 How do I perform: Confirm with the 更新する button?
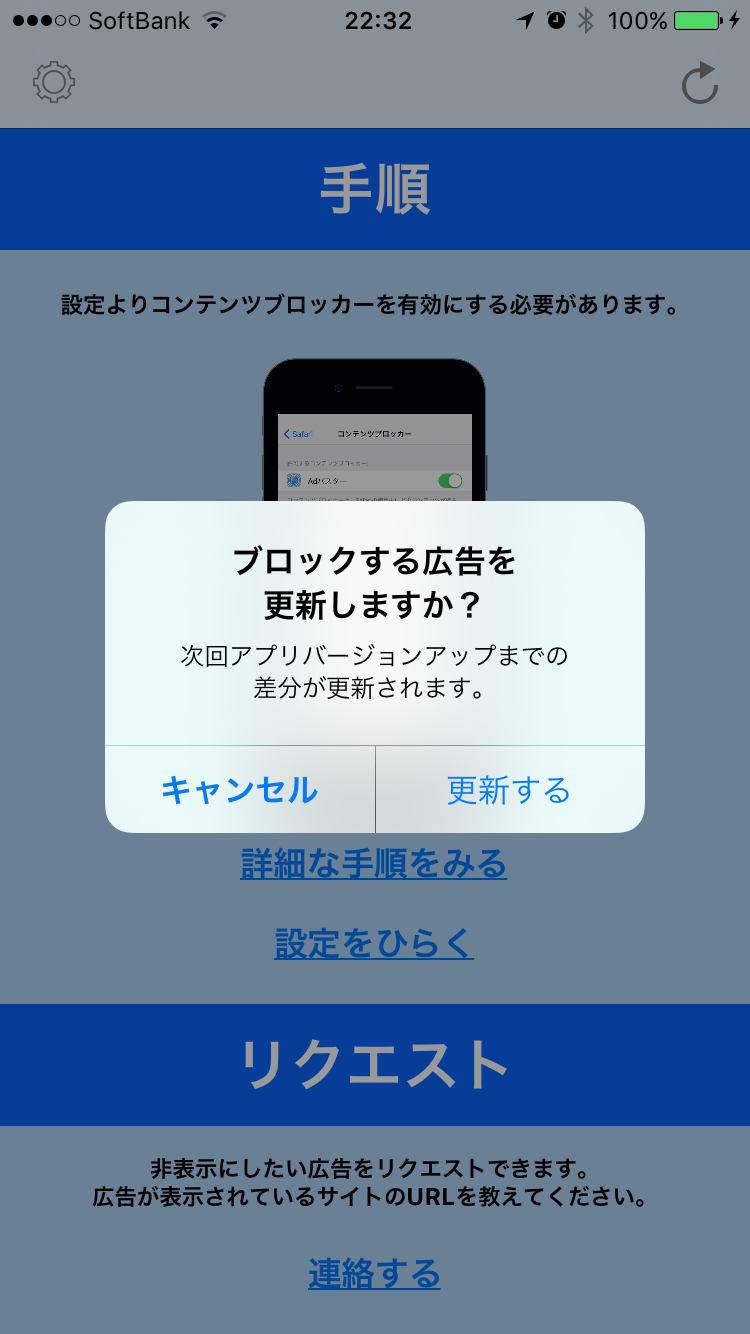coord(509,790)
